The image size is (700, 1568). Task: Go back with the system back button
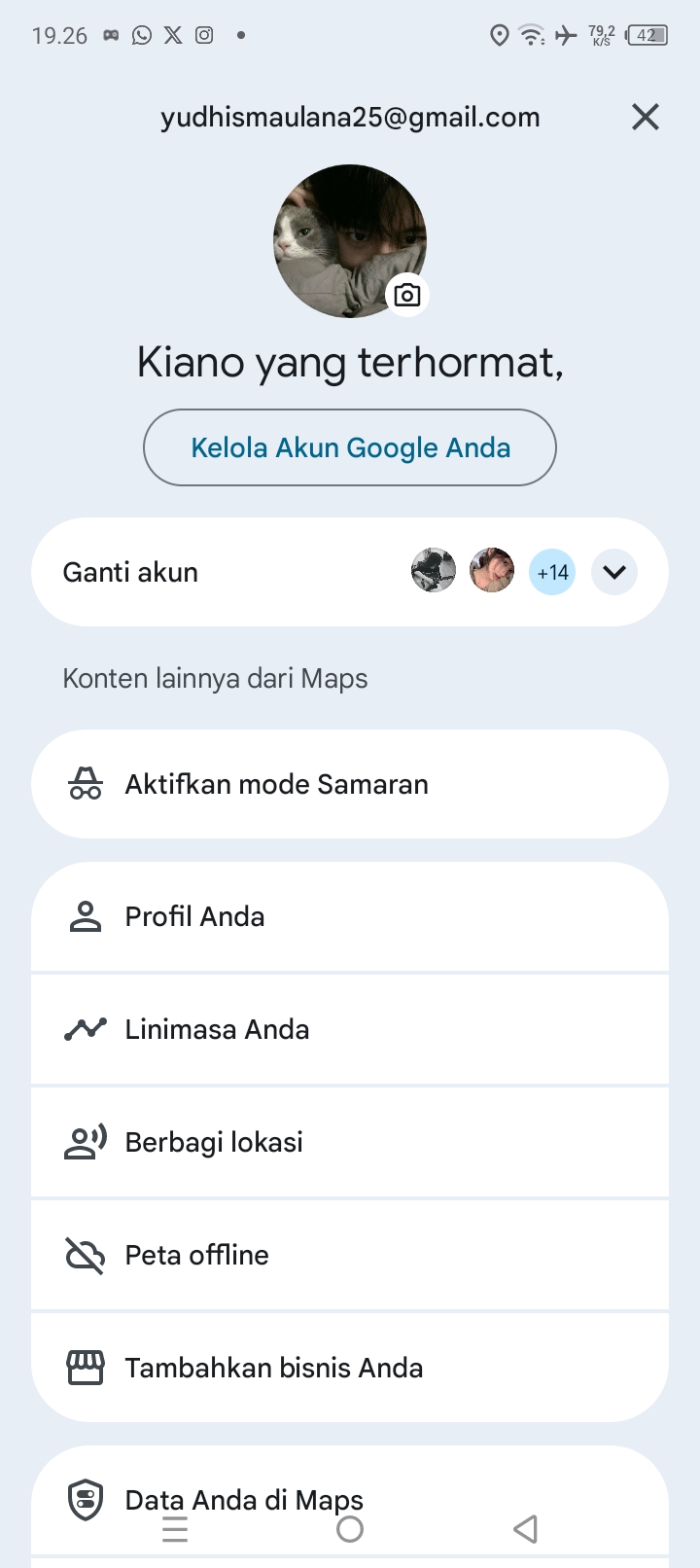[525, 1529]
